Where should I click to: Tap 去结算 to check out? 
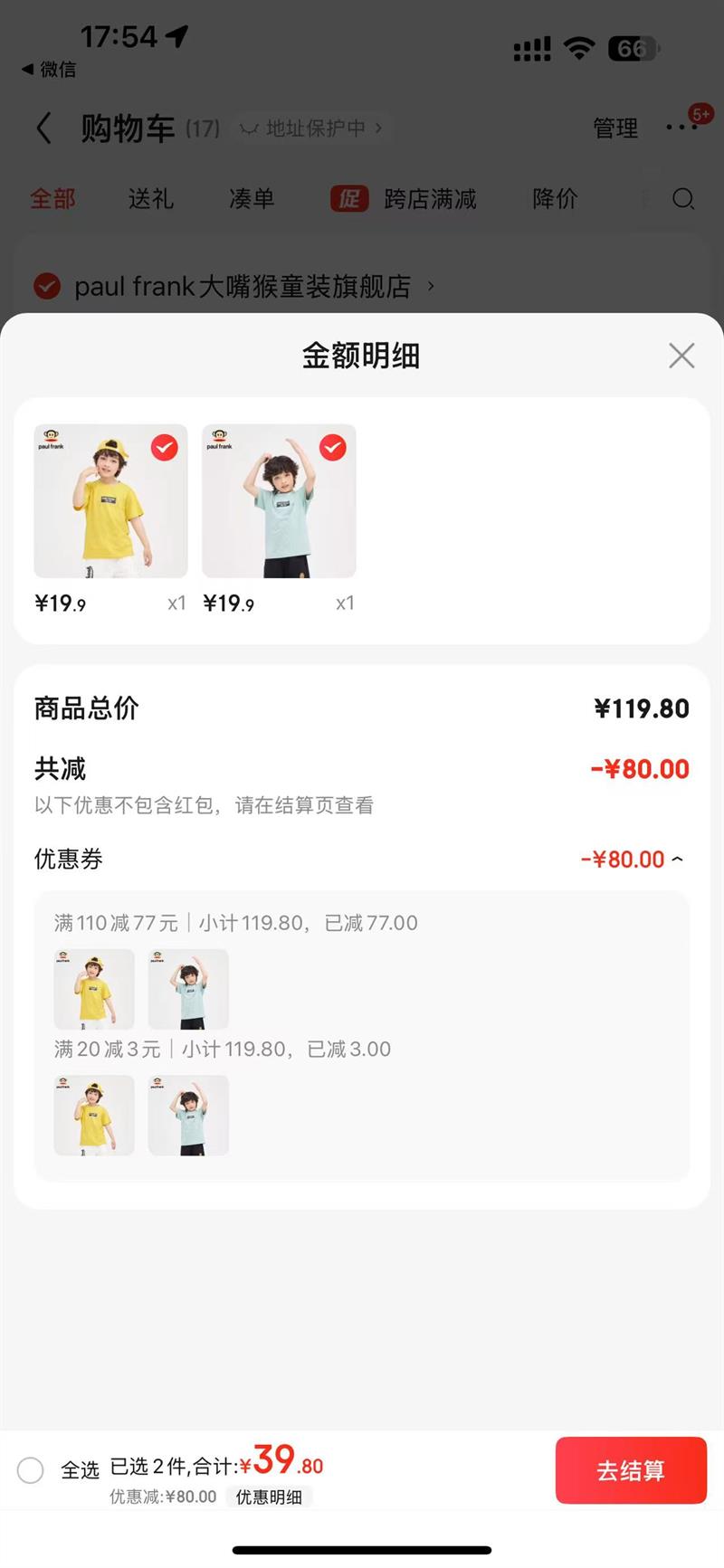tap(631, 1470)
